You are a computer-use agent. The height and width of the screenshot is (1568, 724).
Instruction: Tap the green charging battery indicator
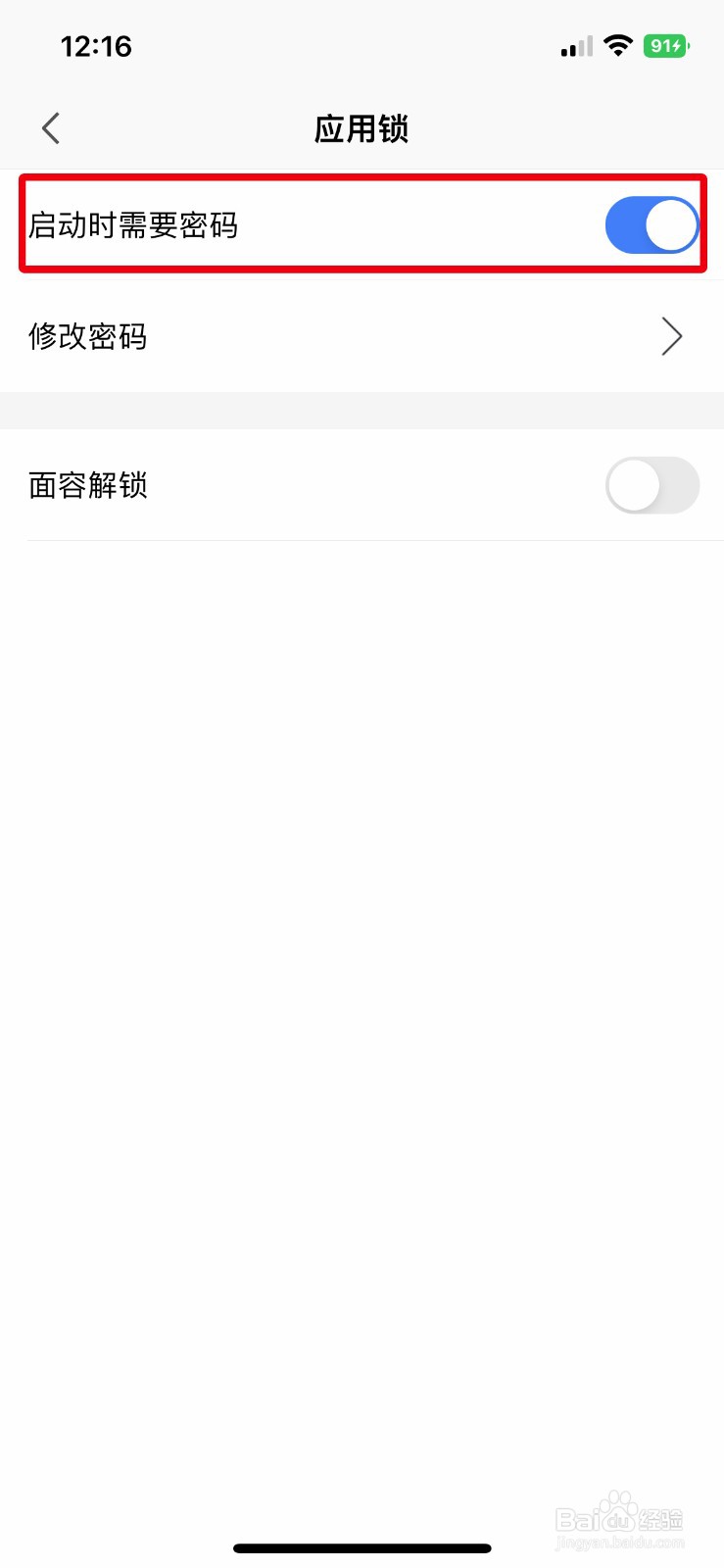664,45
